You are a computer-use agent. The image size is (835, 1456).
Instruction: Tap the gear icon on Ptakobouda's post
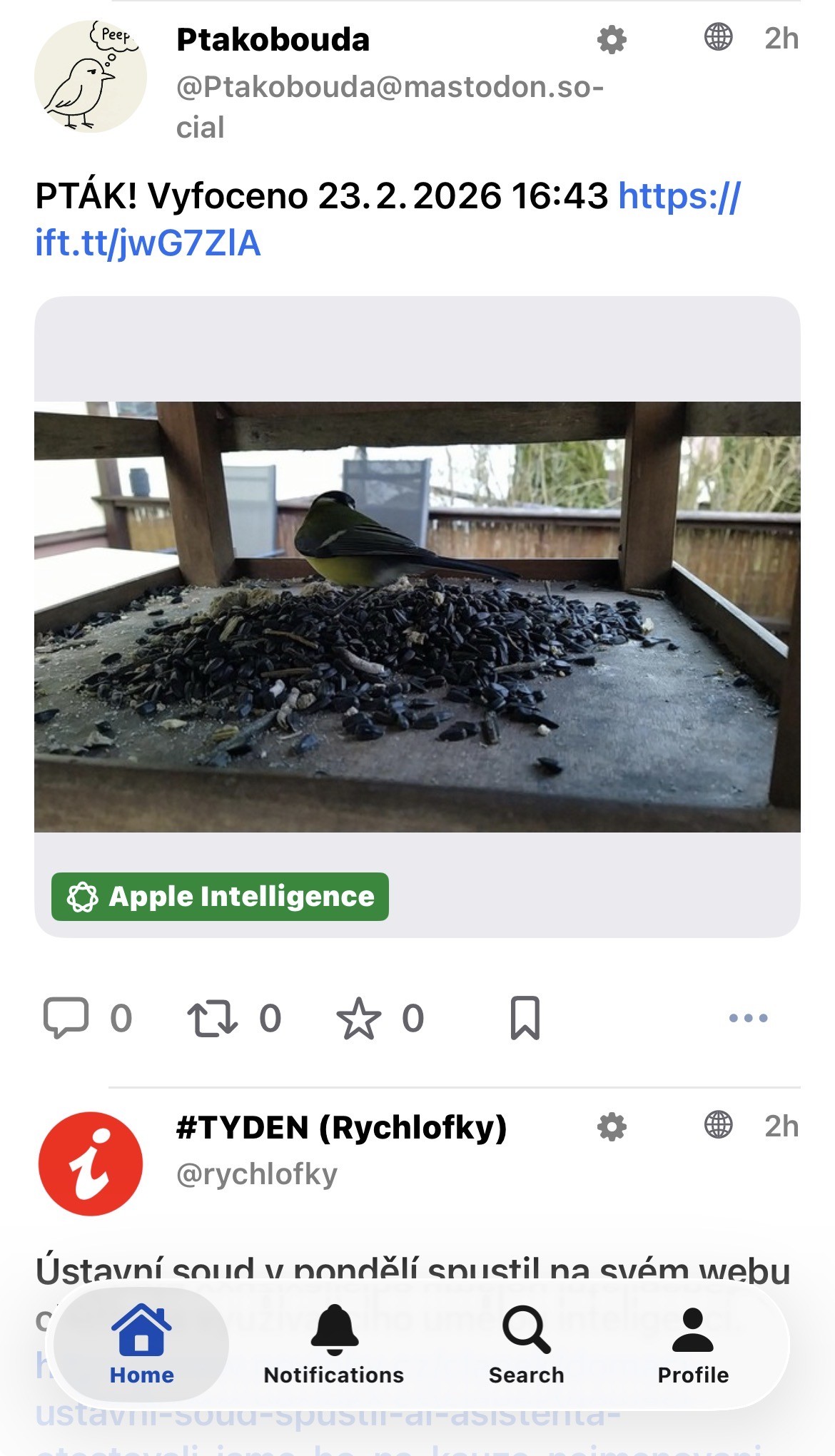point(612,39)
